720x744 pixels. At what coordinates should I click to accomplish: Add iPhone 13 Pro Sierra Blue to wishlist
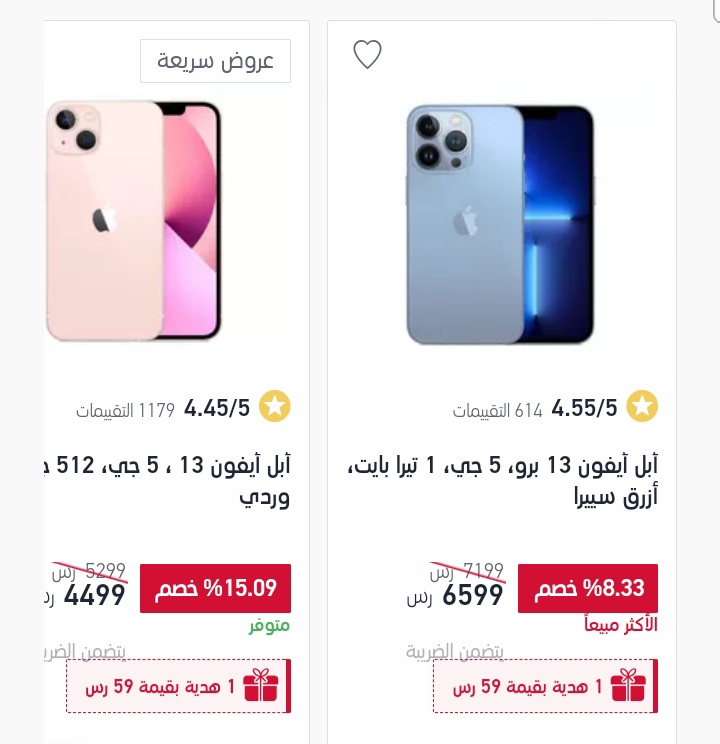click(368, 55)
